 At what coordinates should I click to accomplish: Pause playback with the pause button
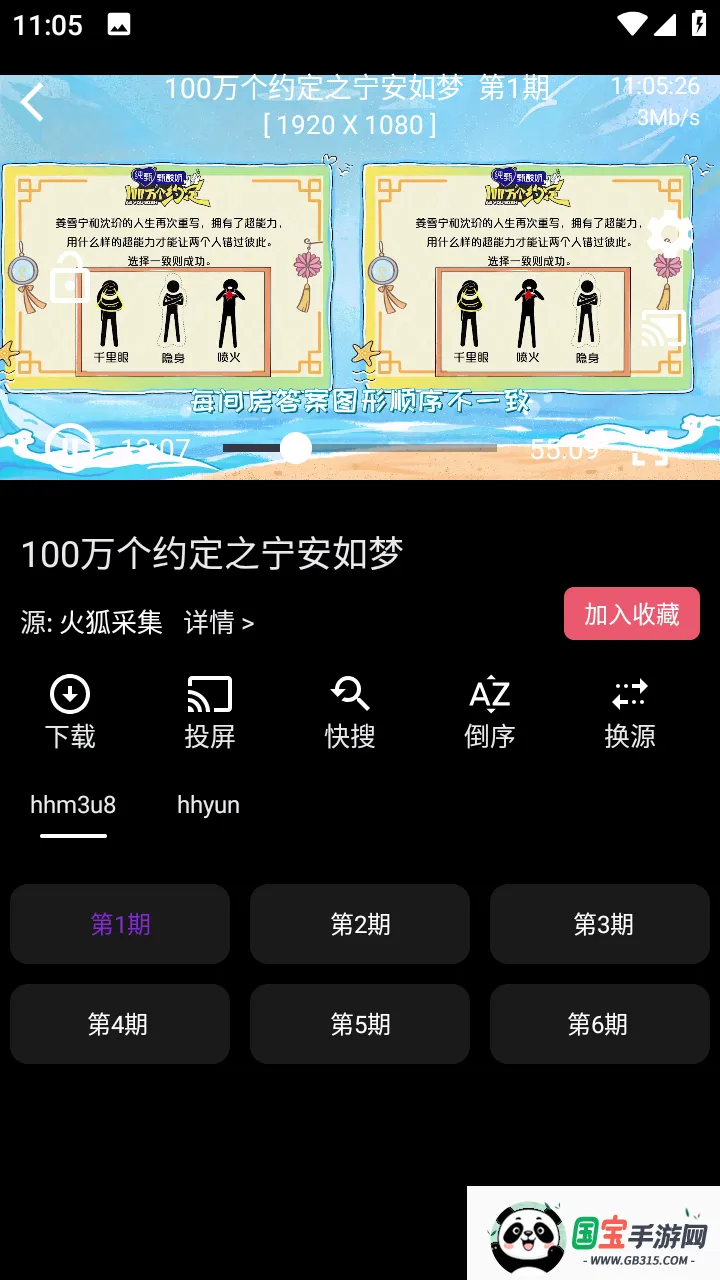point(68,449)
